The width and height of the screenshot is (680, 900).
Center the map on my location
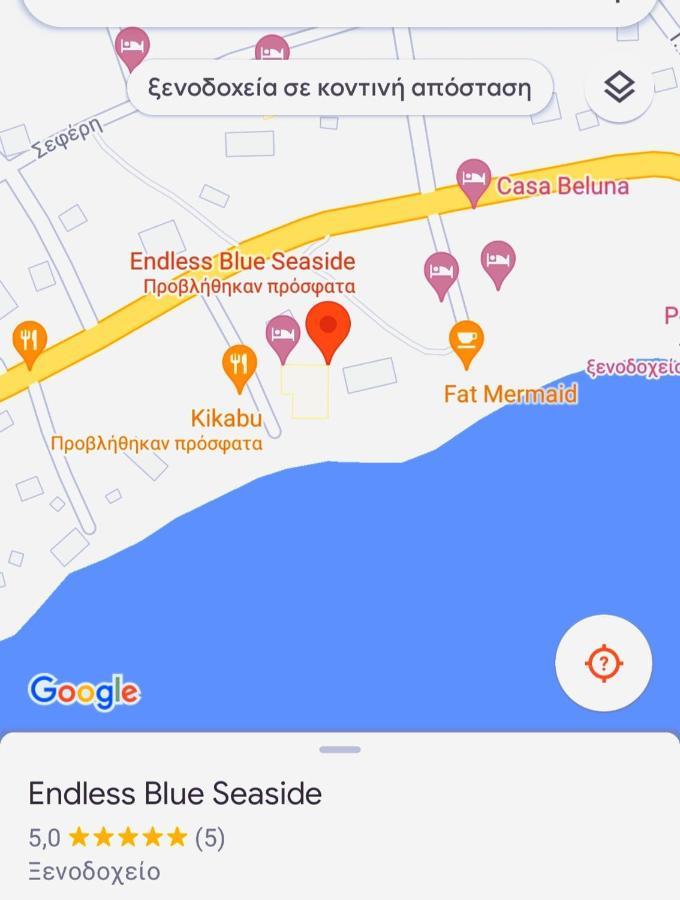pos(603,663)
